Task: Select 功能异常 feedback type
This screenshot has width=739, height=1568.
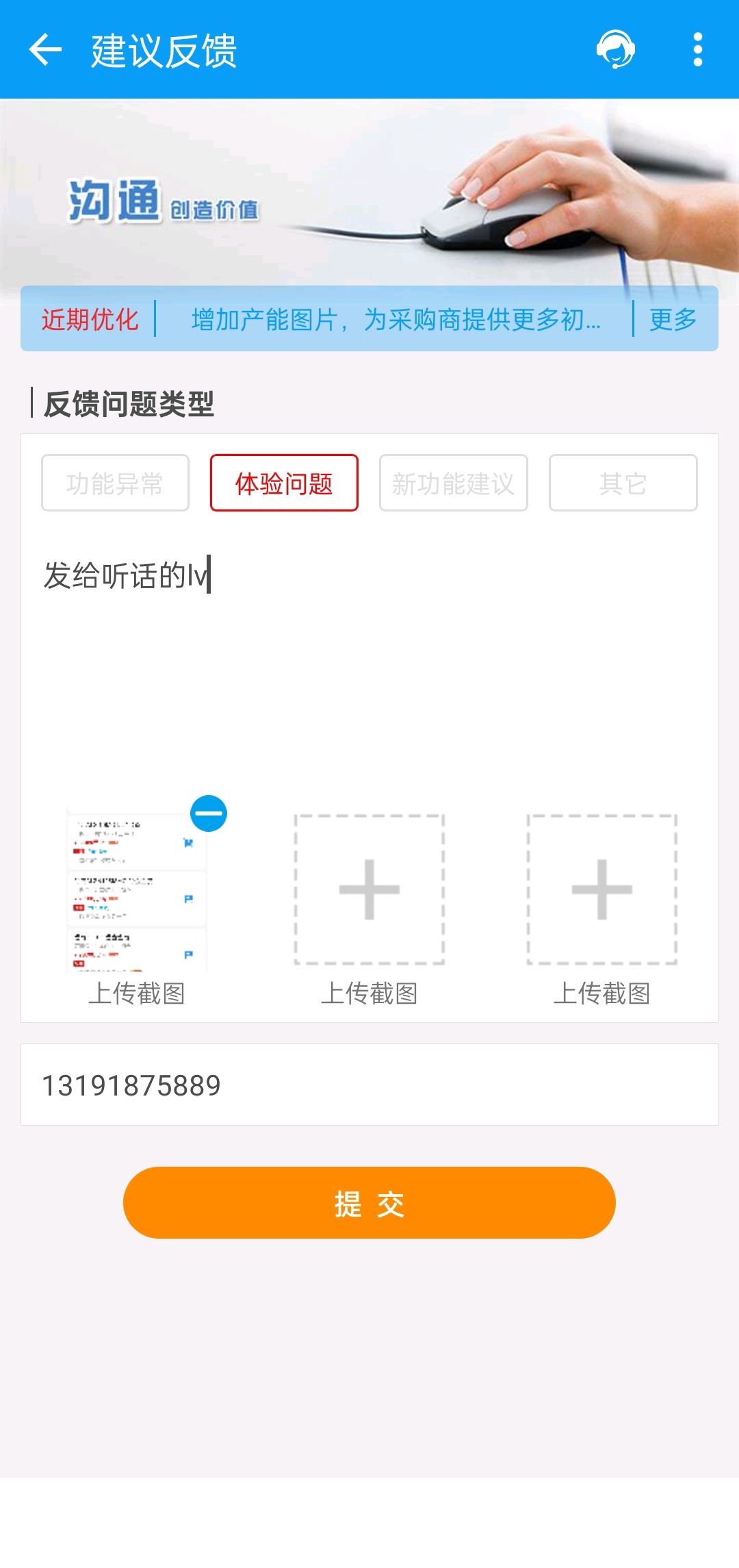Action: click(115, 483)
